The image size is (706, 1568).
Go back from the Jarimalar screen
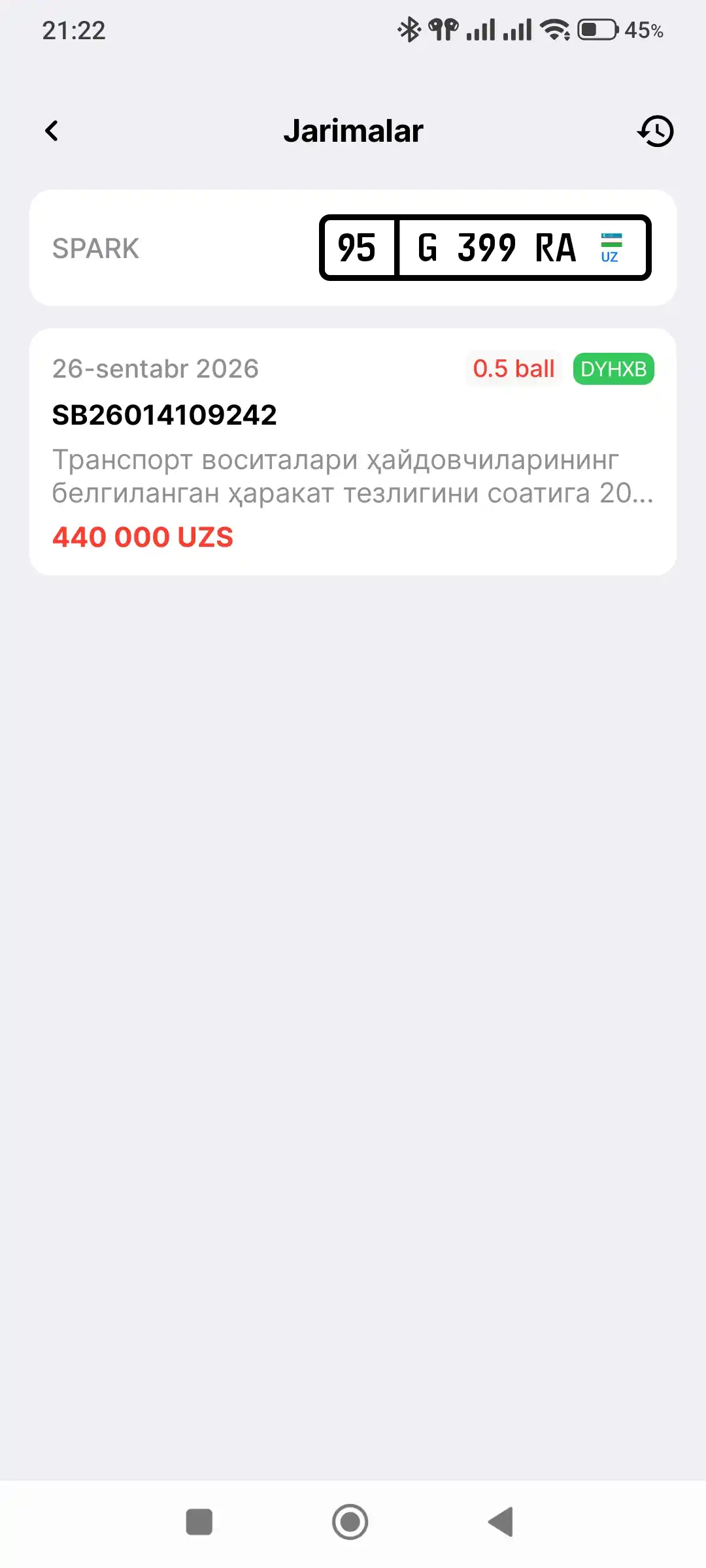[x=52, y=131]
